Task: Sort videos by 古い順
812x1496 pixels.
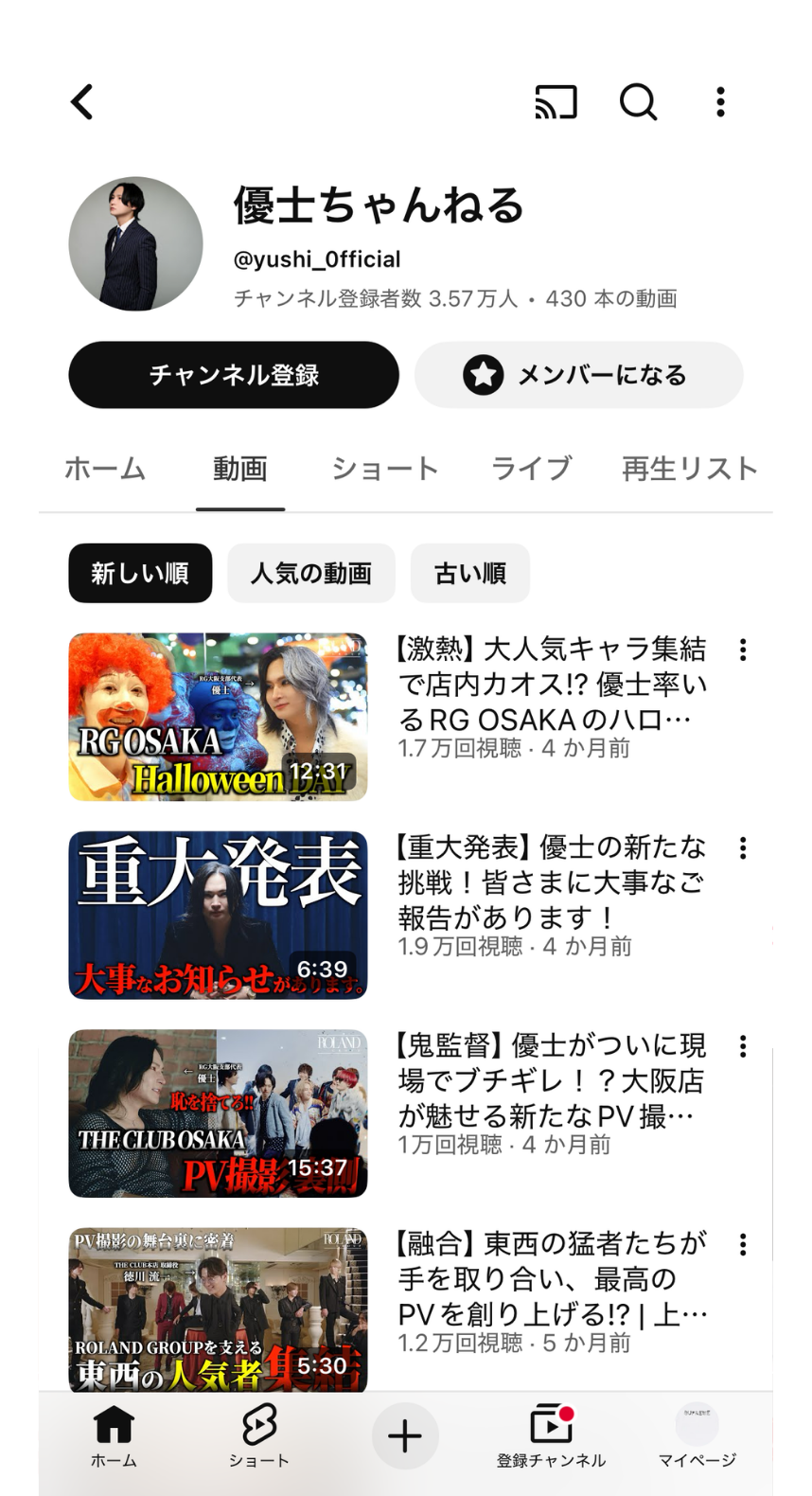Action: 469,573
